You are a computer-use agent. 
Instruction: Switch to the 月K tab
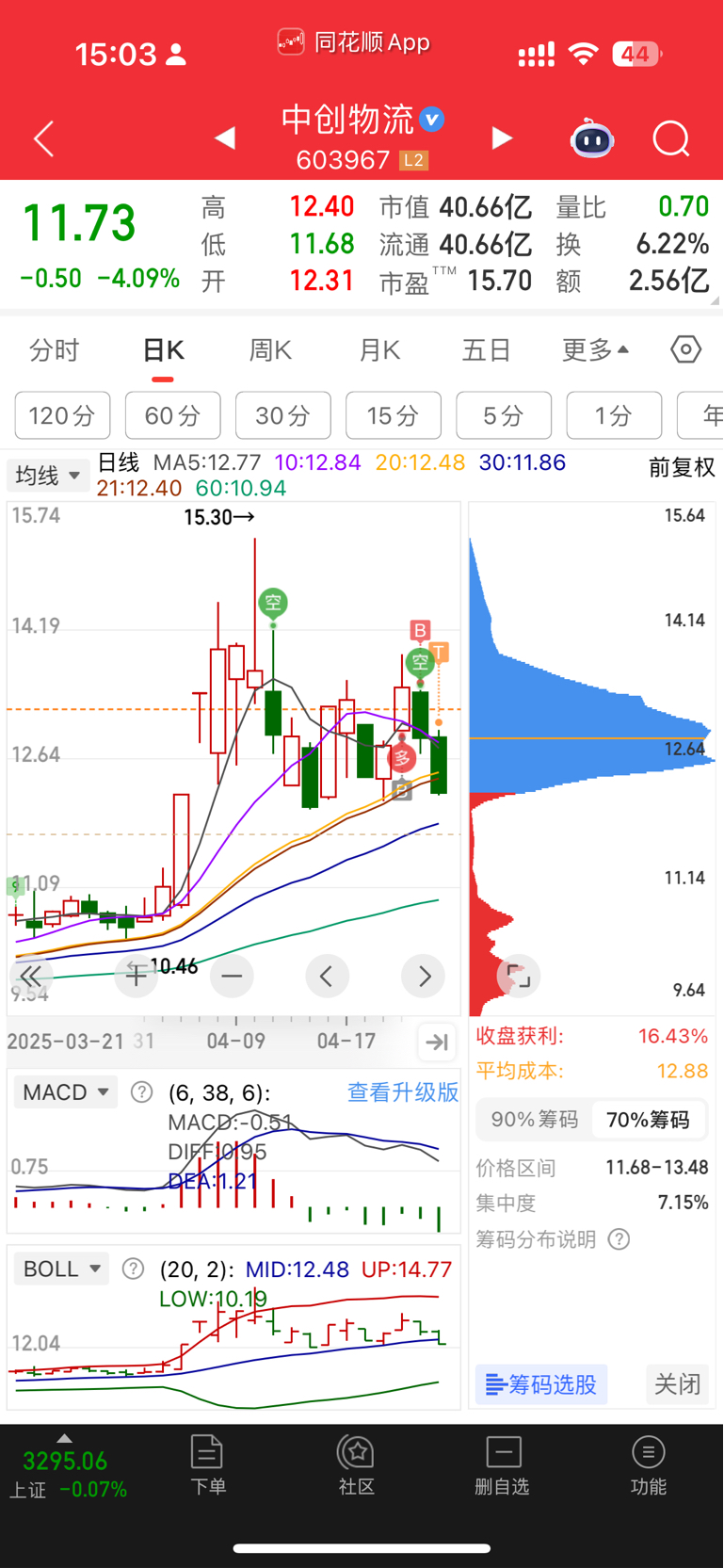click(379, 350)
